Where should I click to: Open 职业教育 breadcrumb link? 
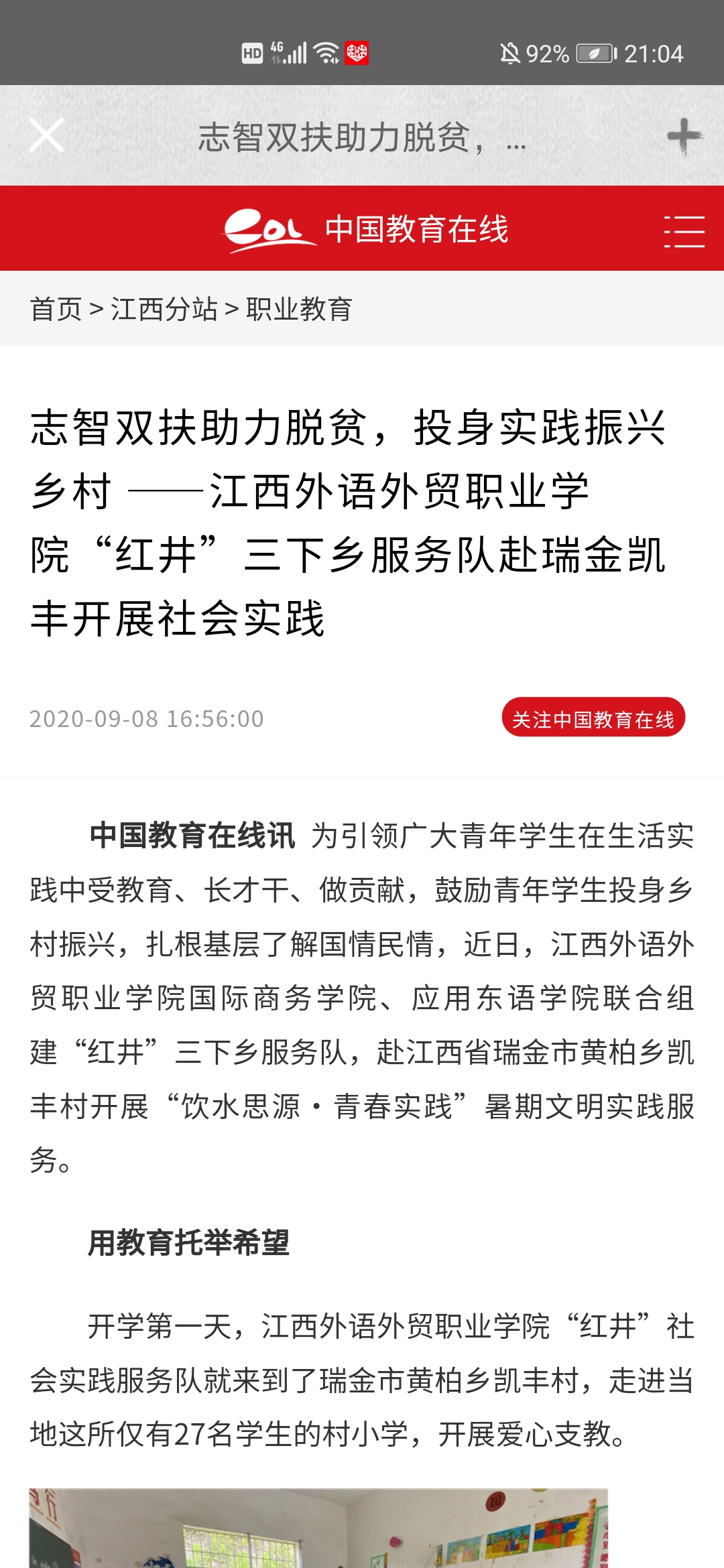tap(299, 310)
